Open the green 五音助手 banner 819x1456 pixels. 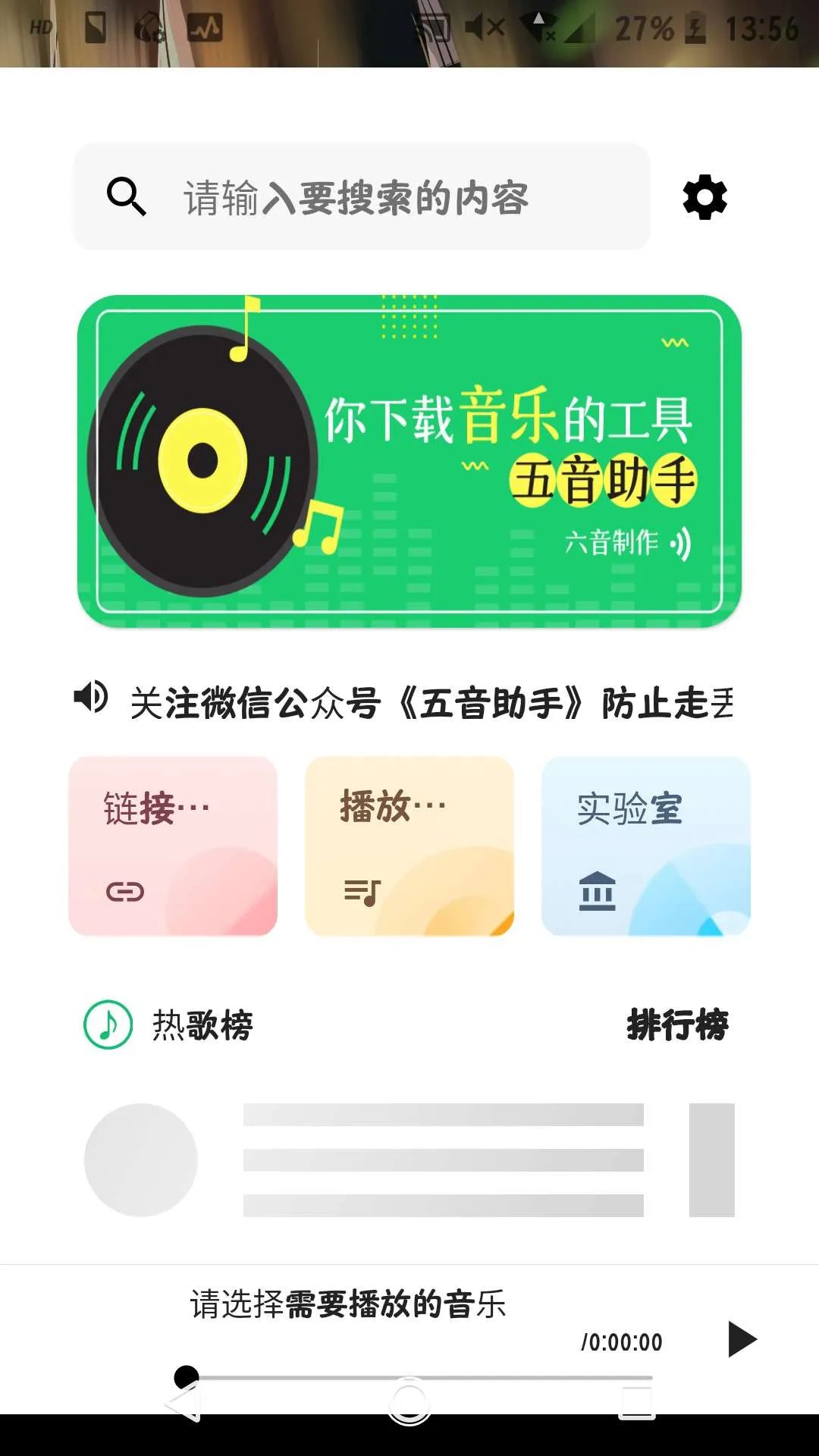409,461
